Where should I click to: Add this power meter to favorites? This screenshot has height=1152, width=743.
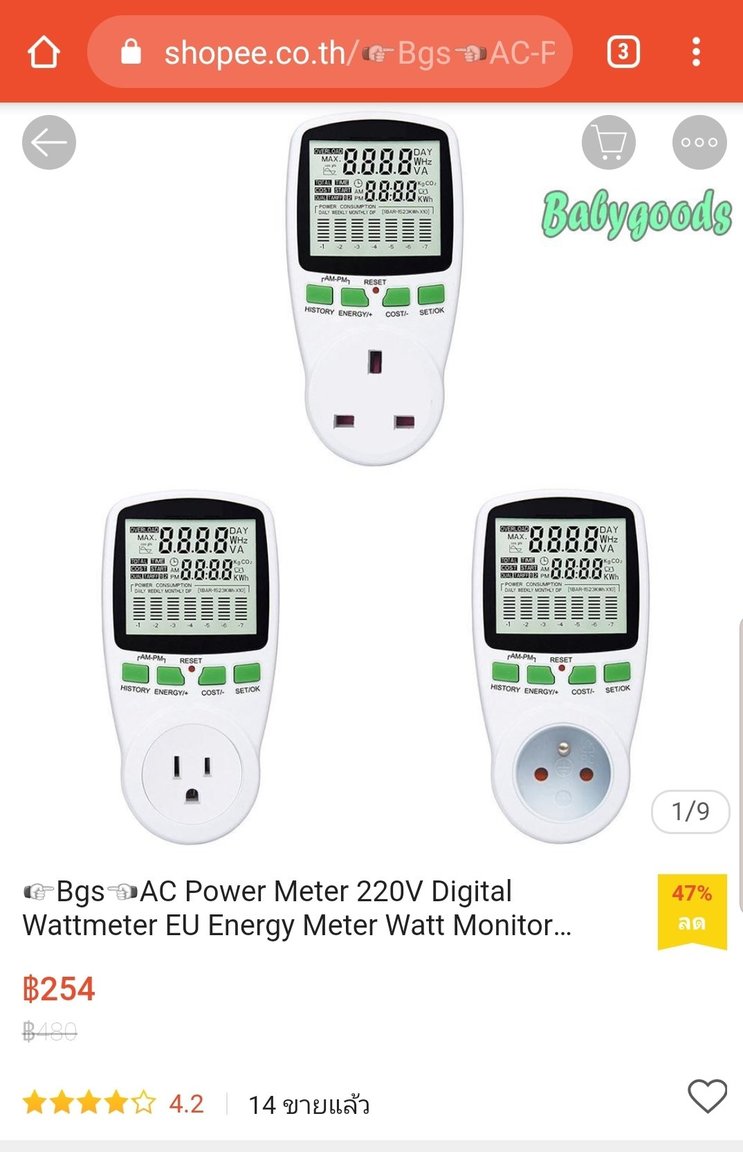707,1097
